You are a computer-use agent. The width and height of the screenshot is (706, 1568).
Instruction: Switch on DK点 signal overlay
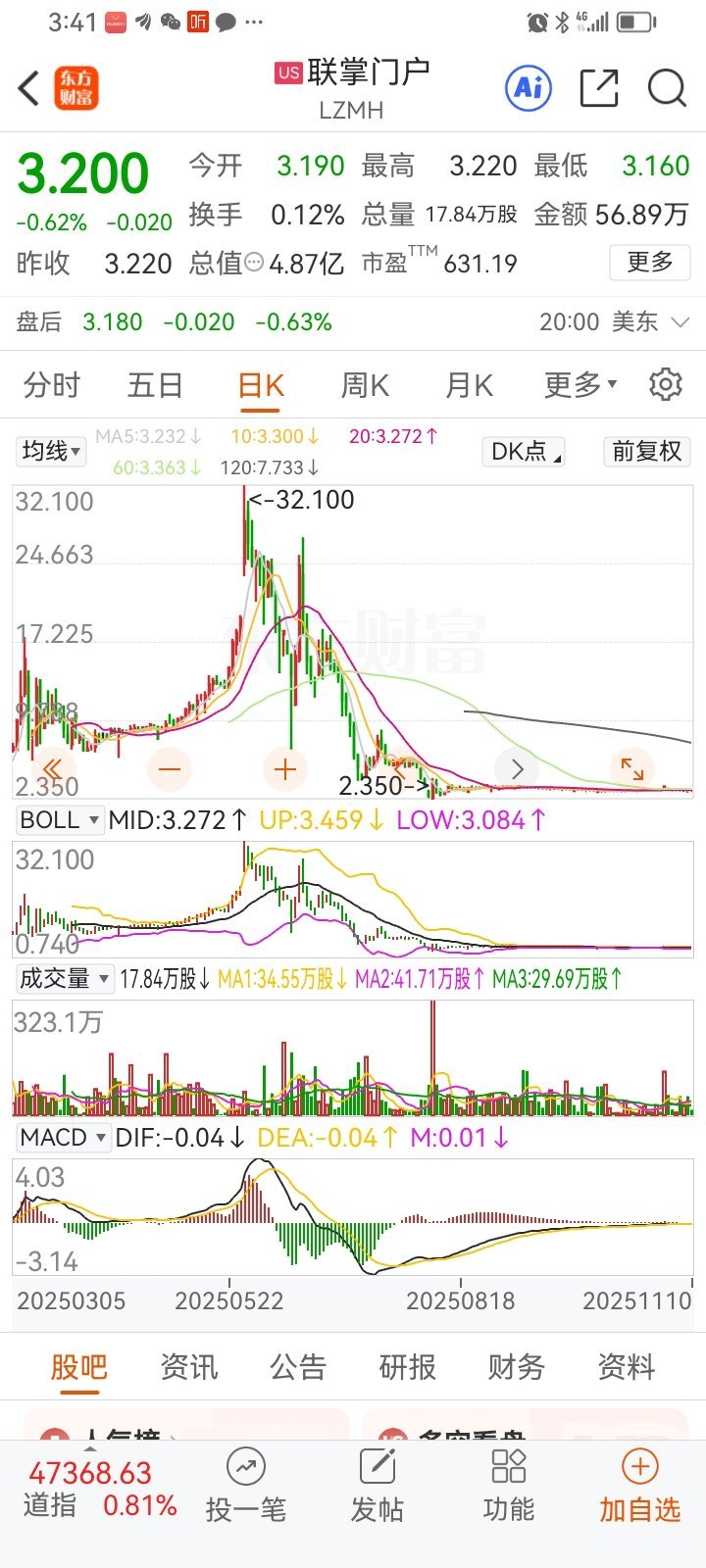click(522, 452)
